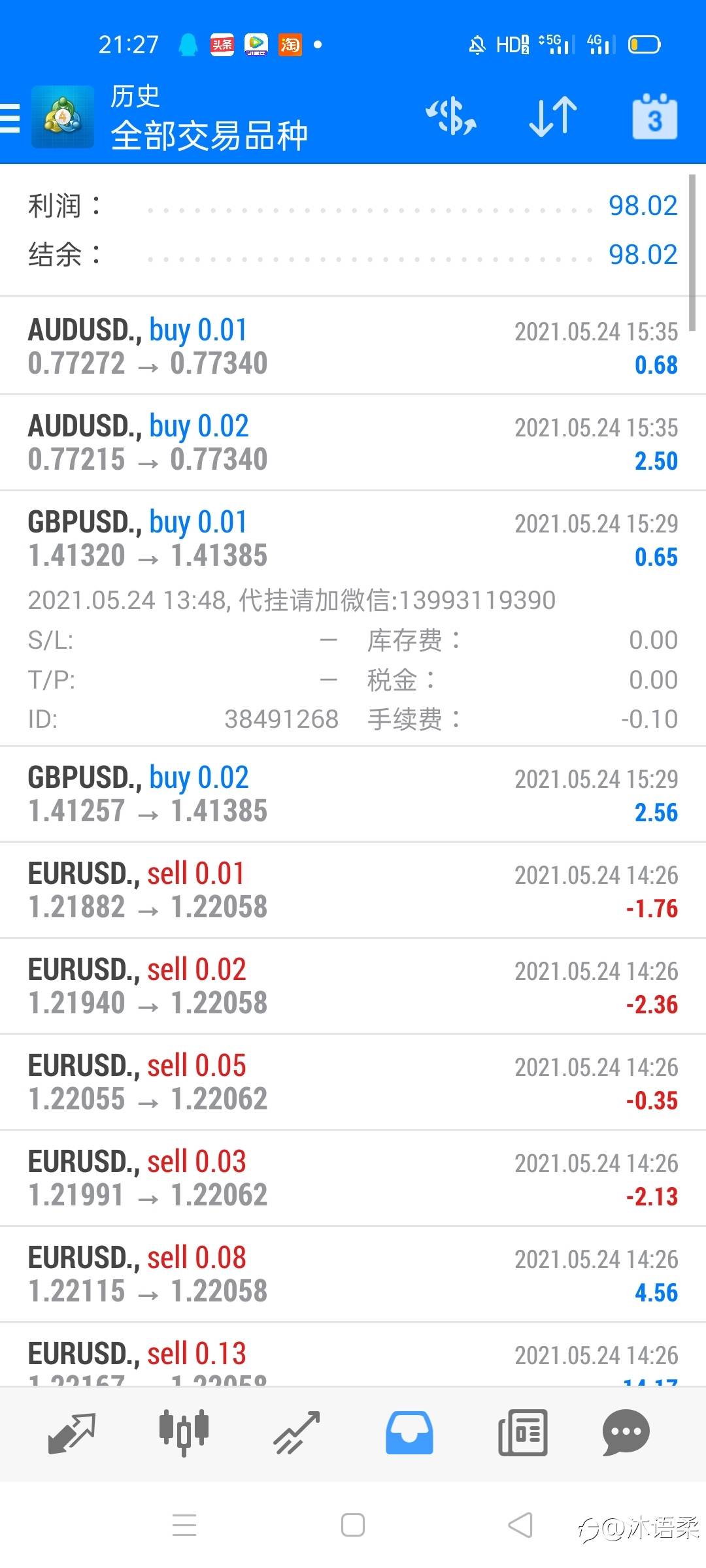Open the hamburger drawer menu

pyautogui.click(x=10, y=118)
